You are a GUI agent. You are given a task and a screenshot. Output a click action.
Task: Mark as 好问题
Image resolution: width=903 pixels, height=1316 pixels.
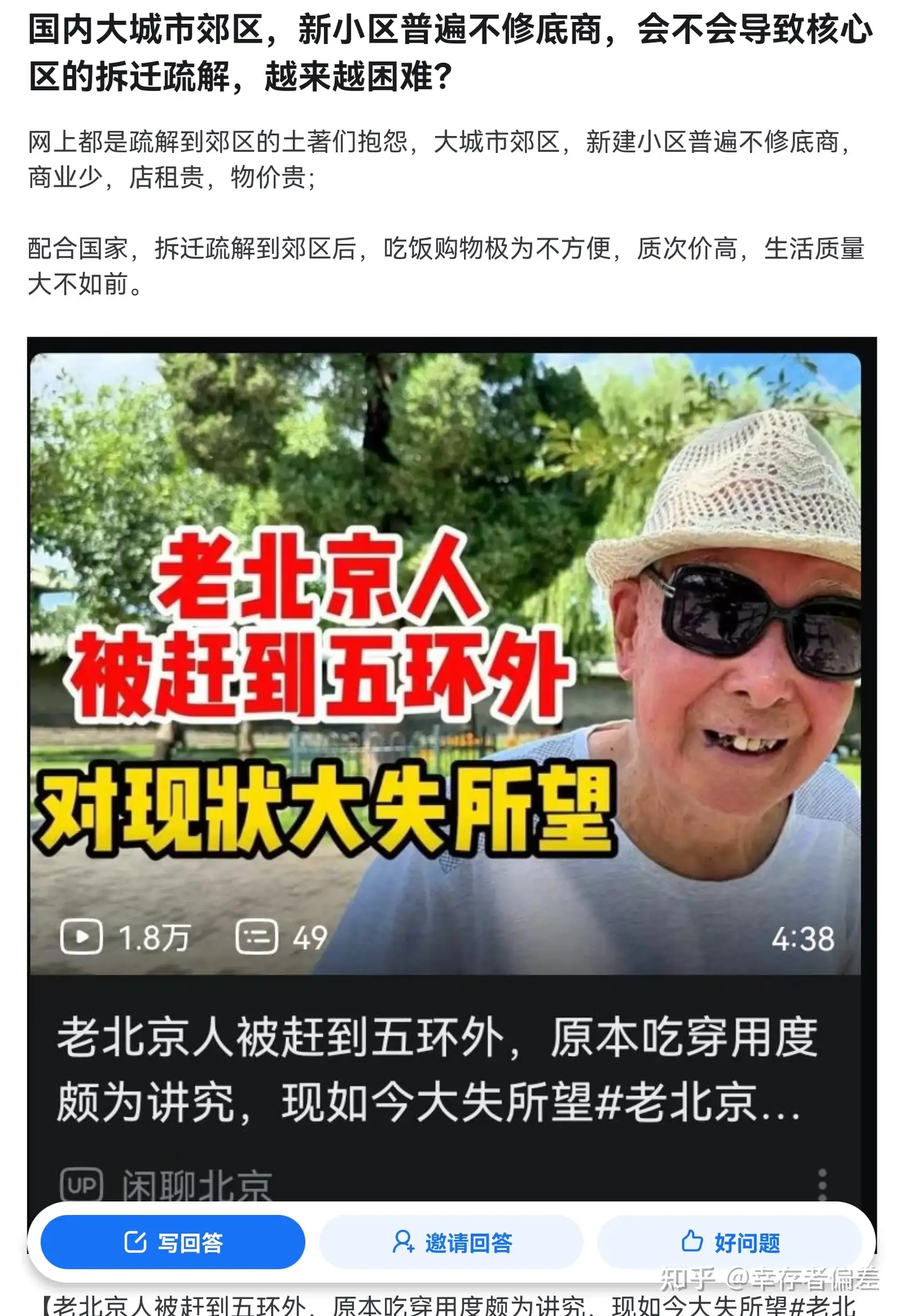tap(730, 1241)
